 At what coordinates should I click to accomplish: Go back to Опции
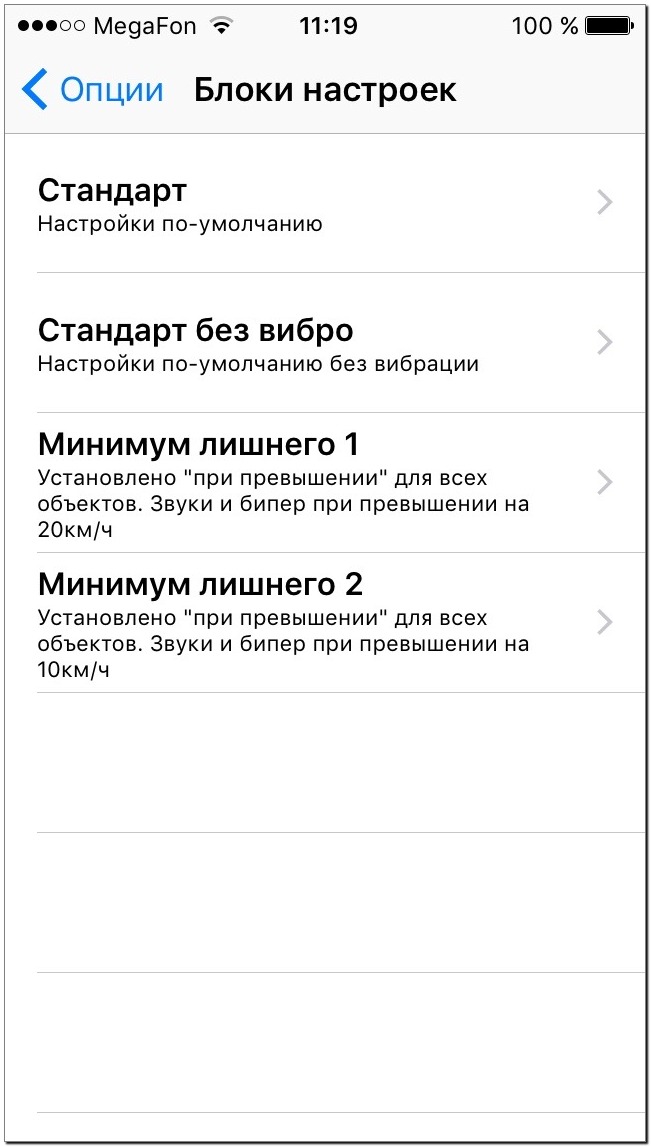tap(92, 90)
